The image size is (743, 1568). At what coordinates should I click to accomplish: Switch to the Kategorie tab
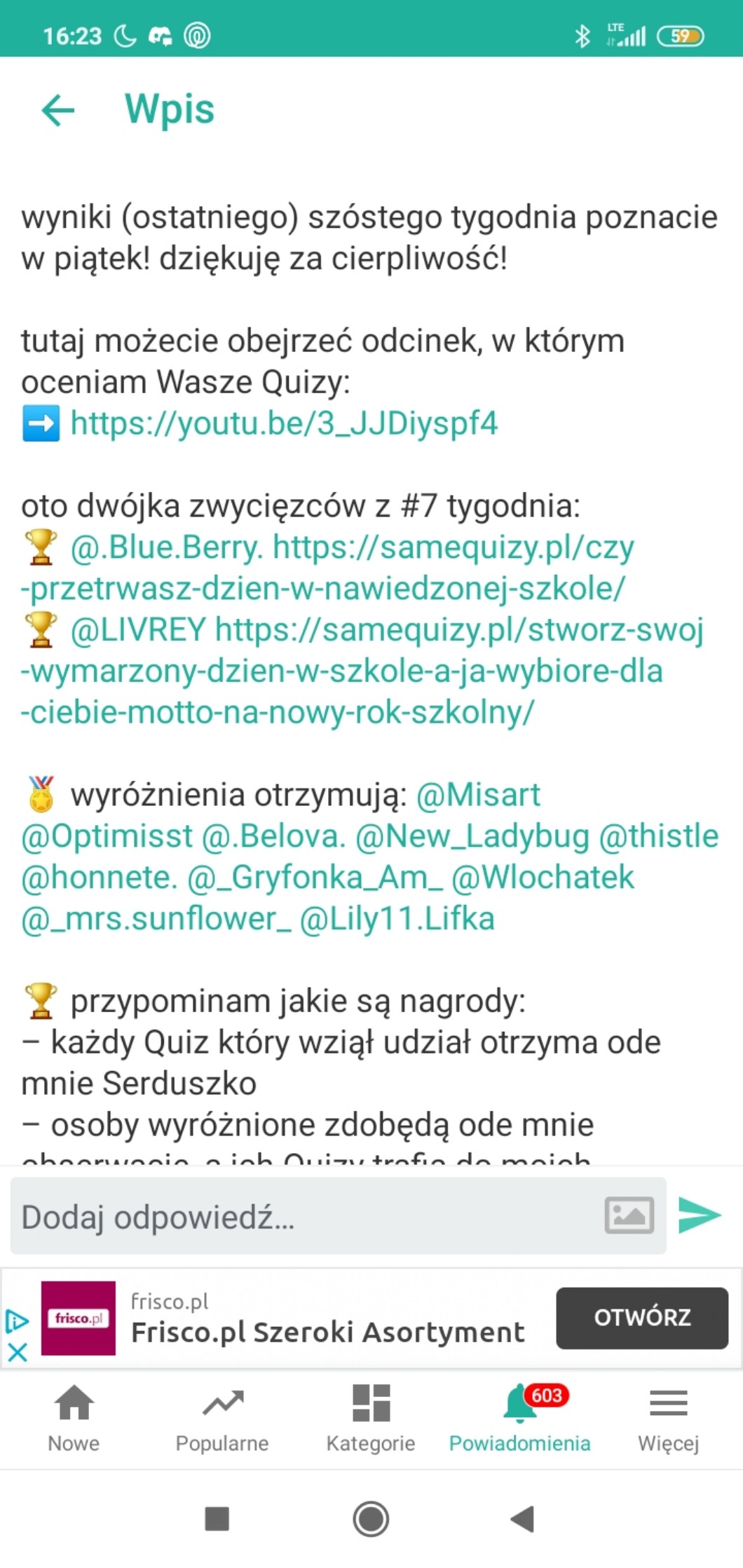[x=371, y=1417]
